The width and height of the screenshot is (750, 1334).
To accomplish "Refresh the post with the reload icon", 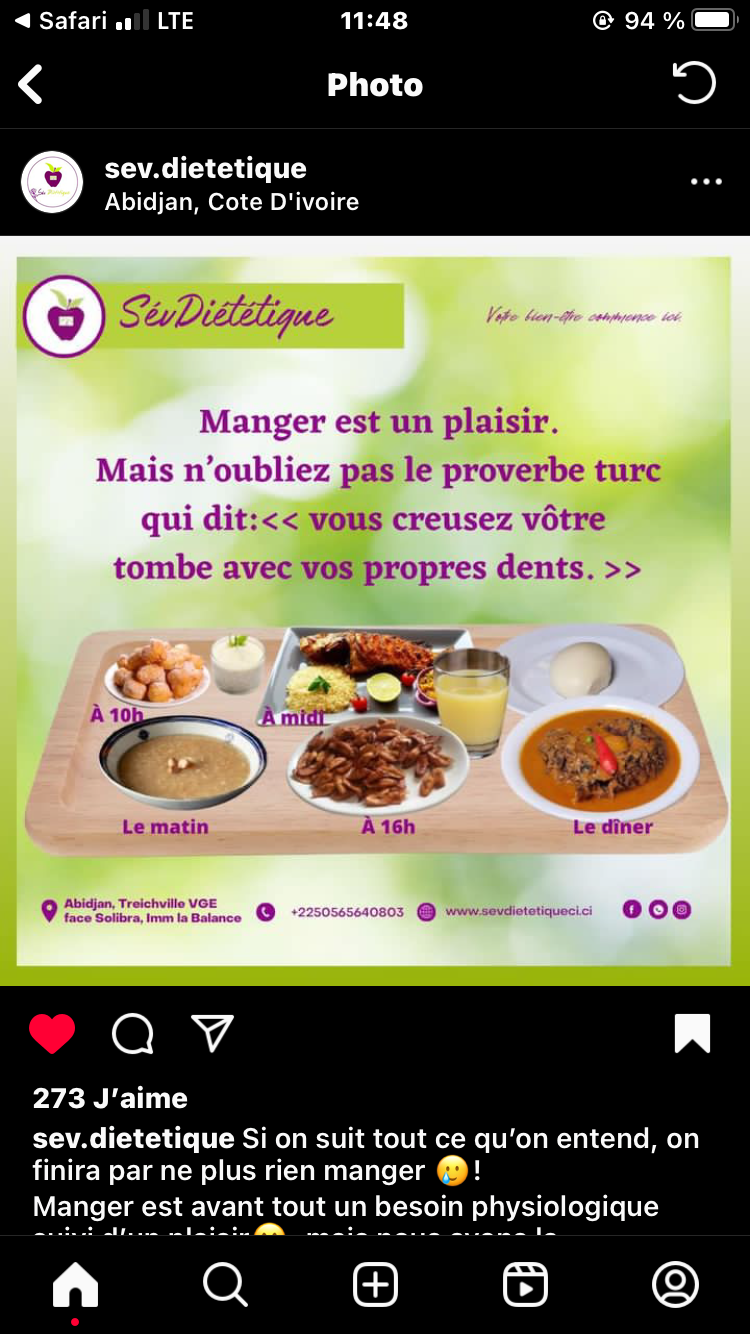I will pos(694,83).
